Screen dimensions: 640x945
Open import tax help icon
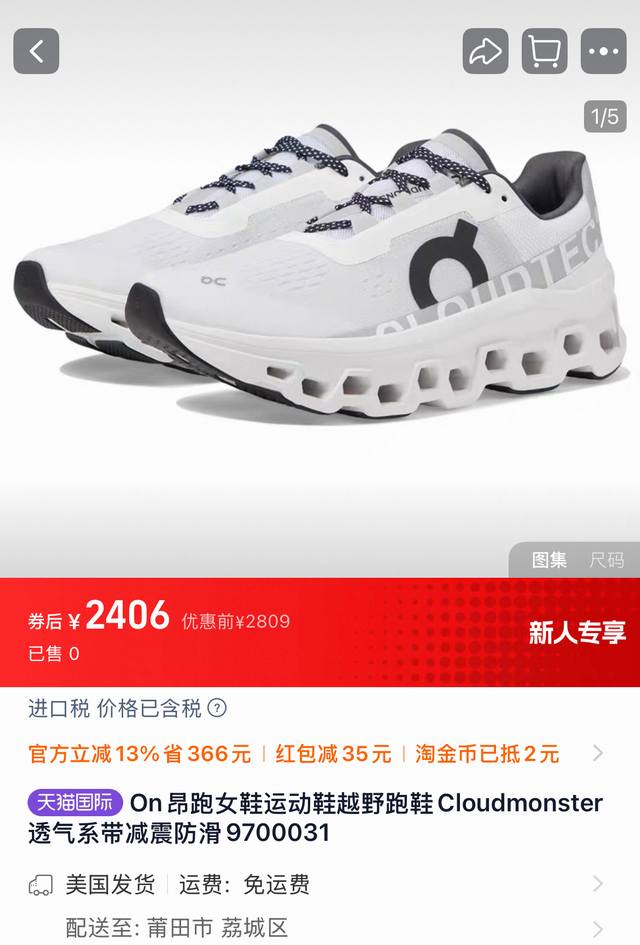pyautogui.click(x=217, y=709)
